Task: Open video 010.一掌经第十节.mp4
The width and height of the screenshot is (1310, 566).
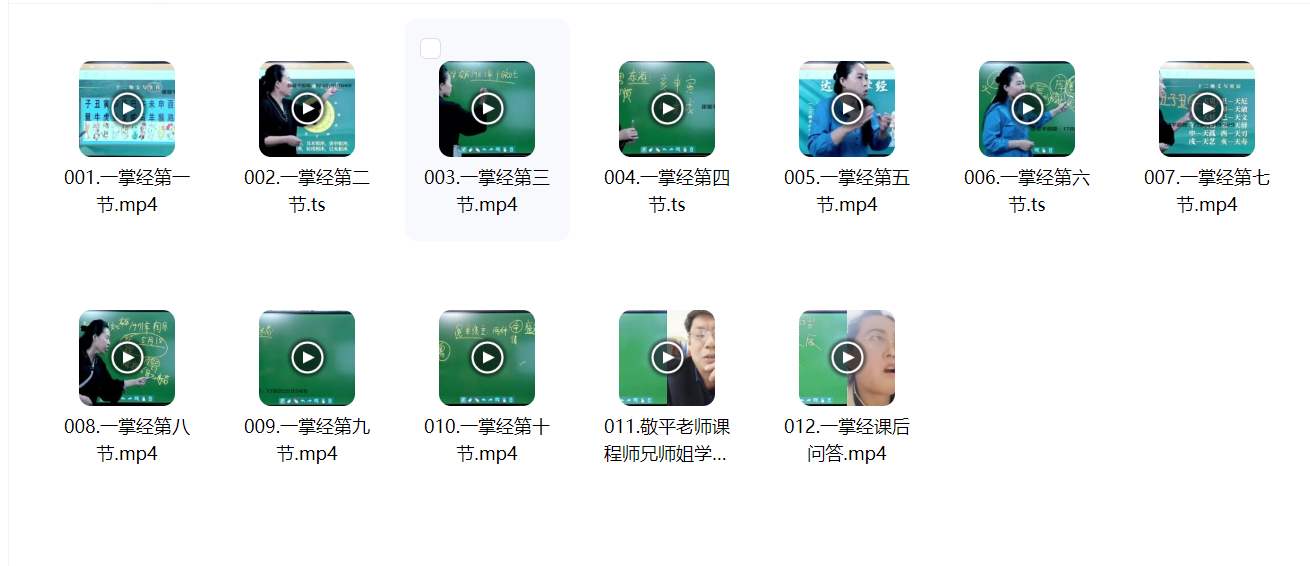Action: click(487, 357)
